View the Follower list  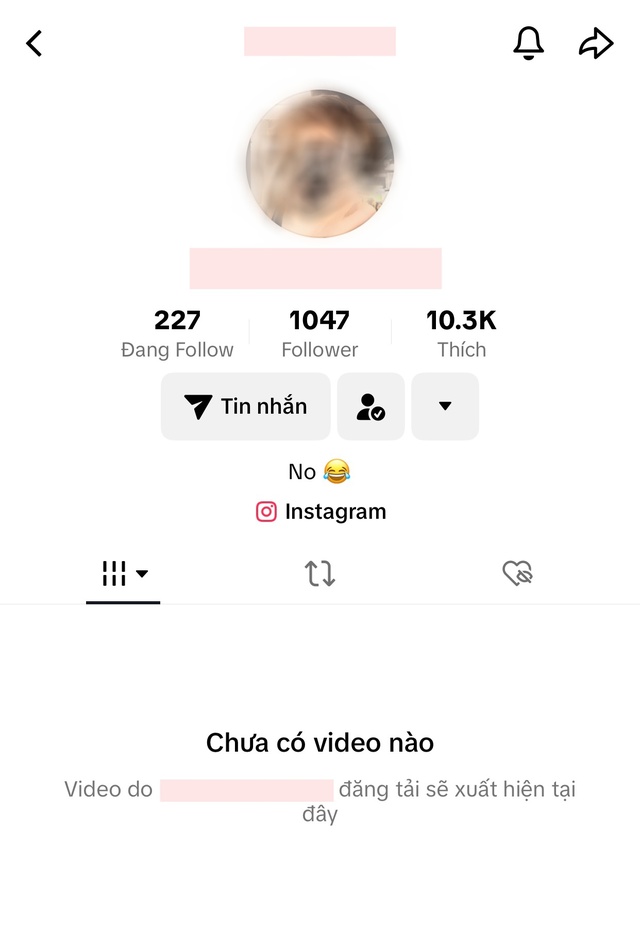(x=320, y=334)
